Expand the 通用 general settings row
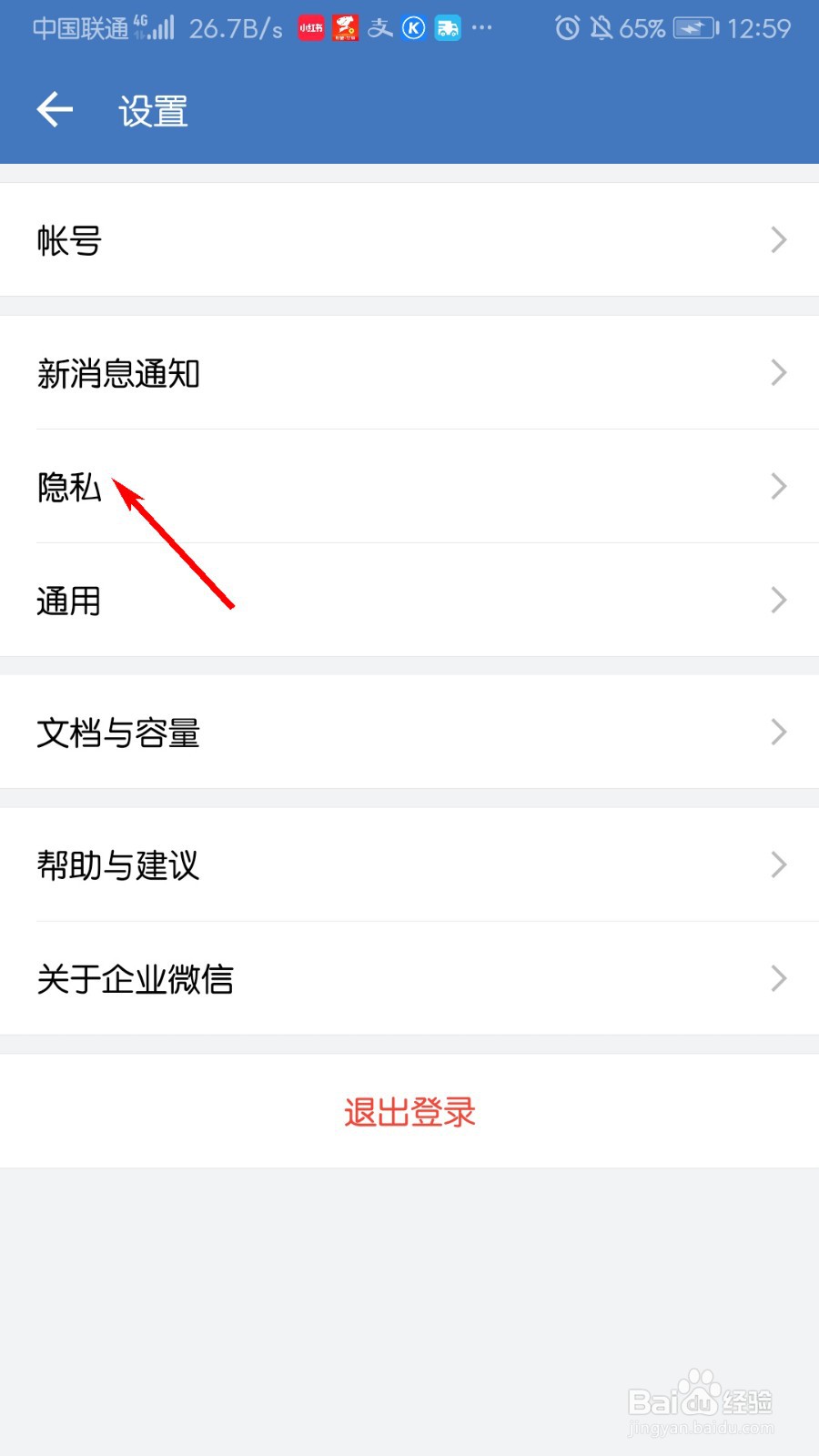This screenshot has height=1456, width=819. click(409, 601)
